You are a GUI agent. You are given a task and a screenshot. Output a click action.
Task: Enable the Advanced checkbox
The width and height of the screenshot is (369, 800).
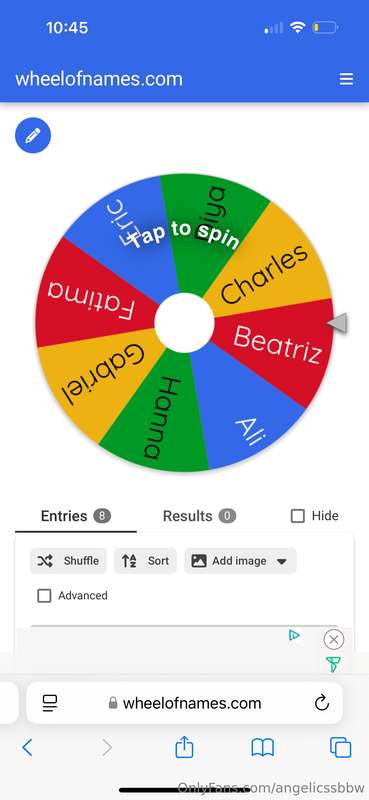pos(44,595)
